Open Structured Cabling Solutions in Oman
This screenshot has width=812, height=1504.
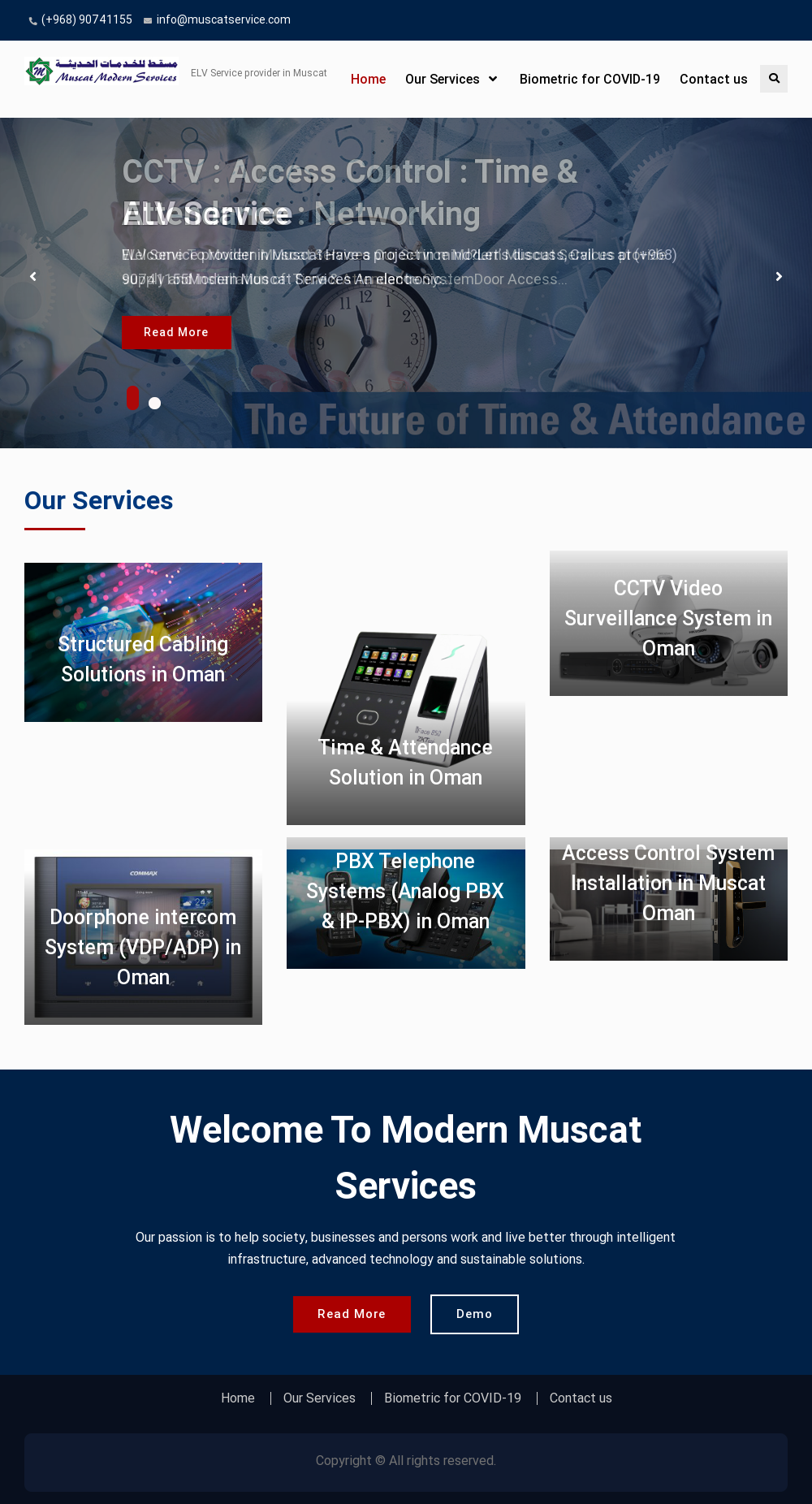[x=143, y=659]
